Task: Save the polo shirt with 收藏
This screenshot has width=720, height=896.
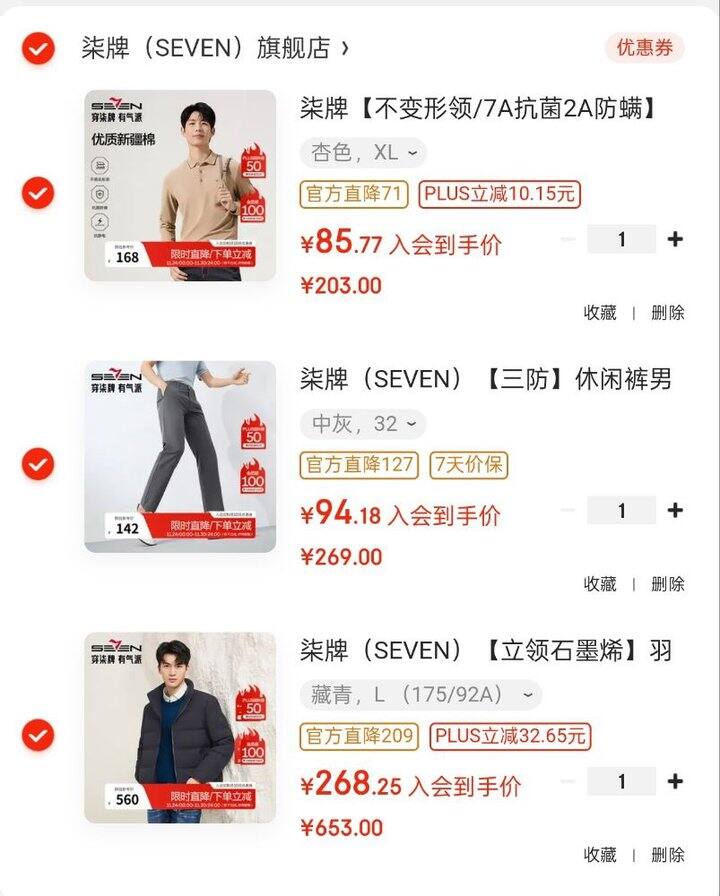Action: 600,313
